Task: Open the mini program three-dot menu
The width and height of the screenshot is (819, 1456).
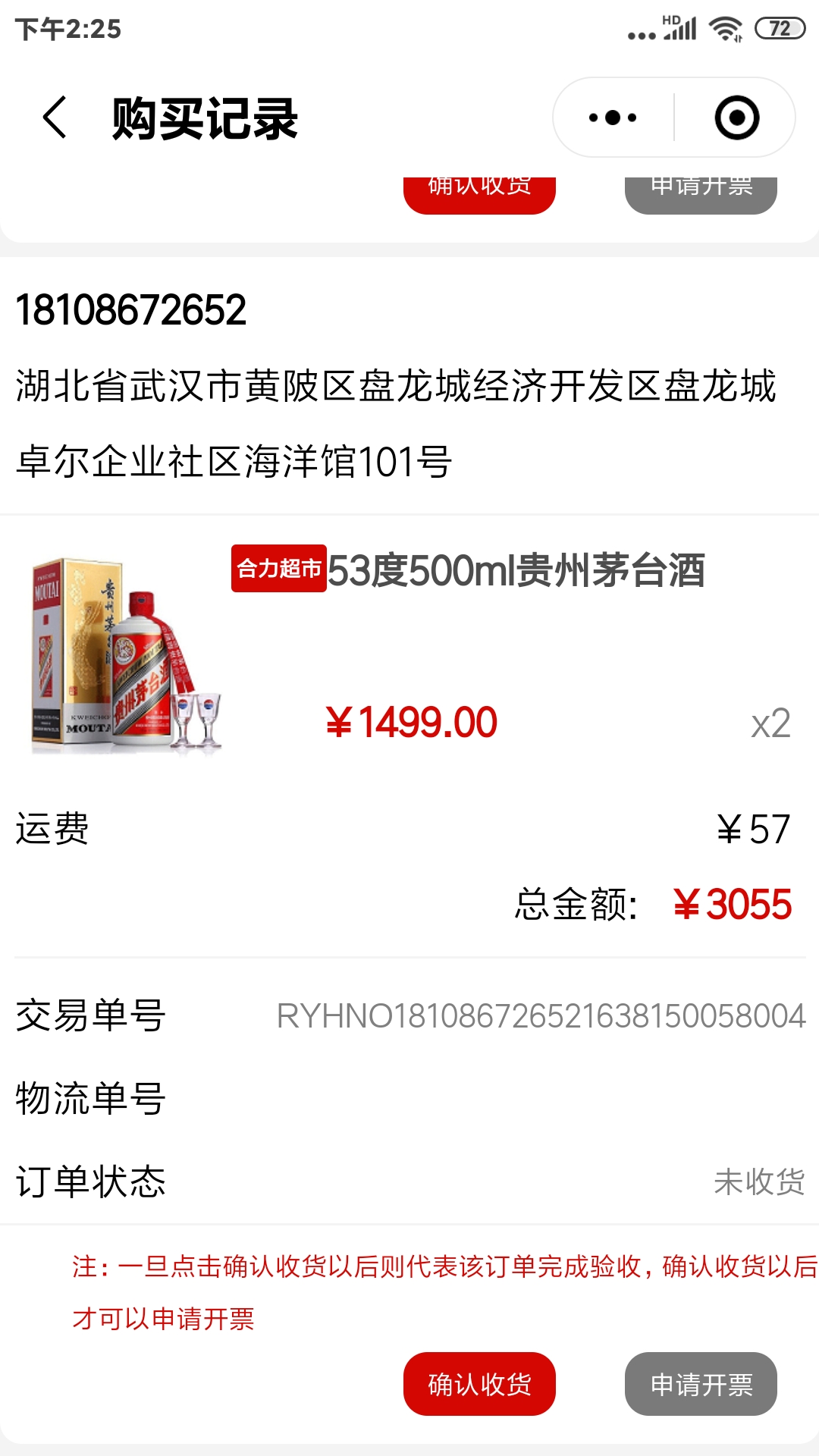Action: click(613, 118)
